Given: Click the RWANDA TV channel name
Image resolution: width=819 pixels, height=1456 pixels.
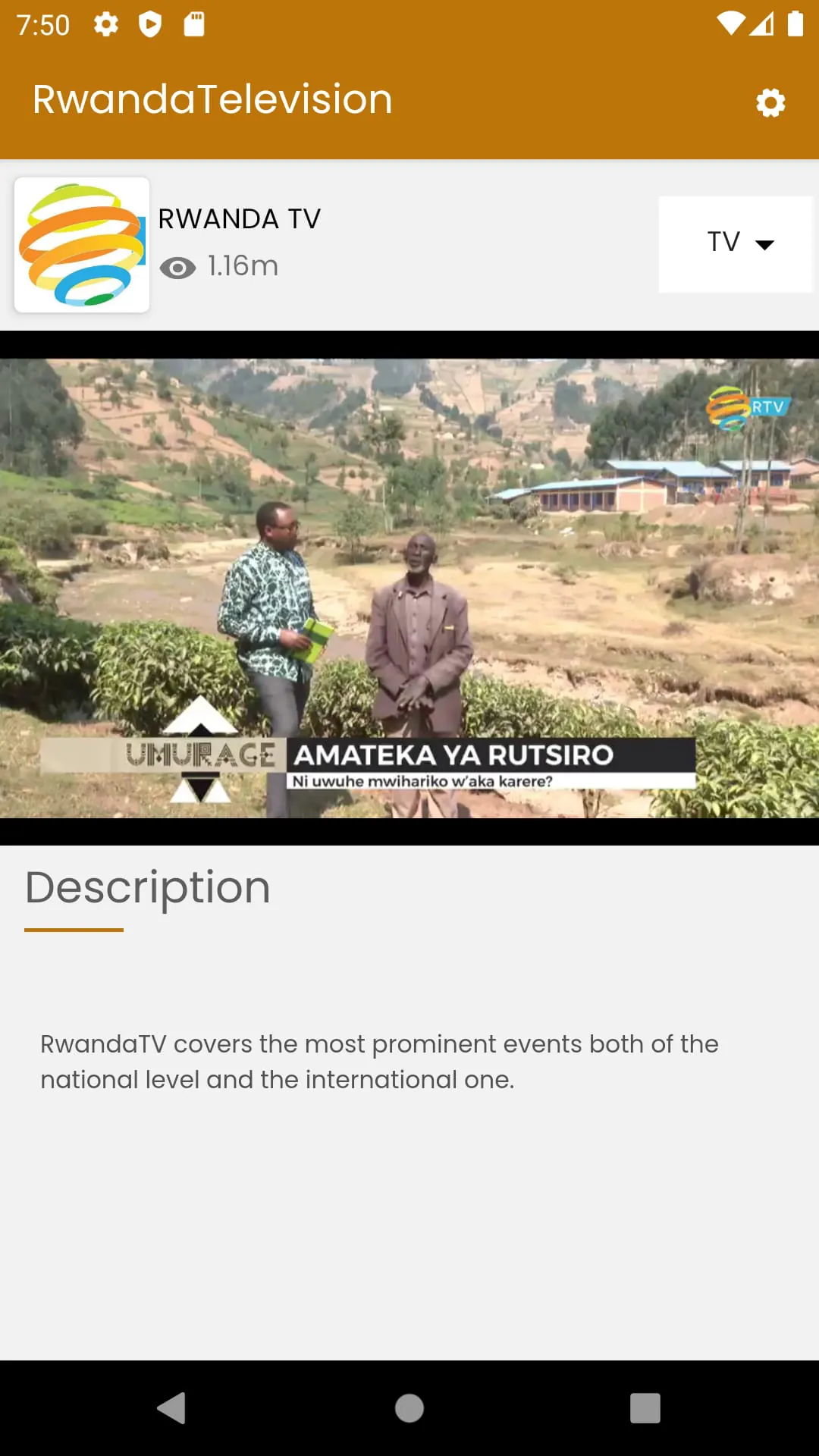Looking at the screenshot, I should 239,218.
